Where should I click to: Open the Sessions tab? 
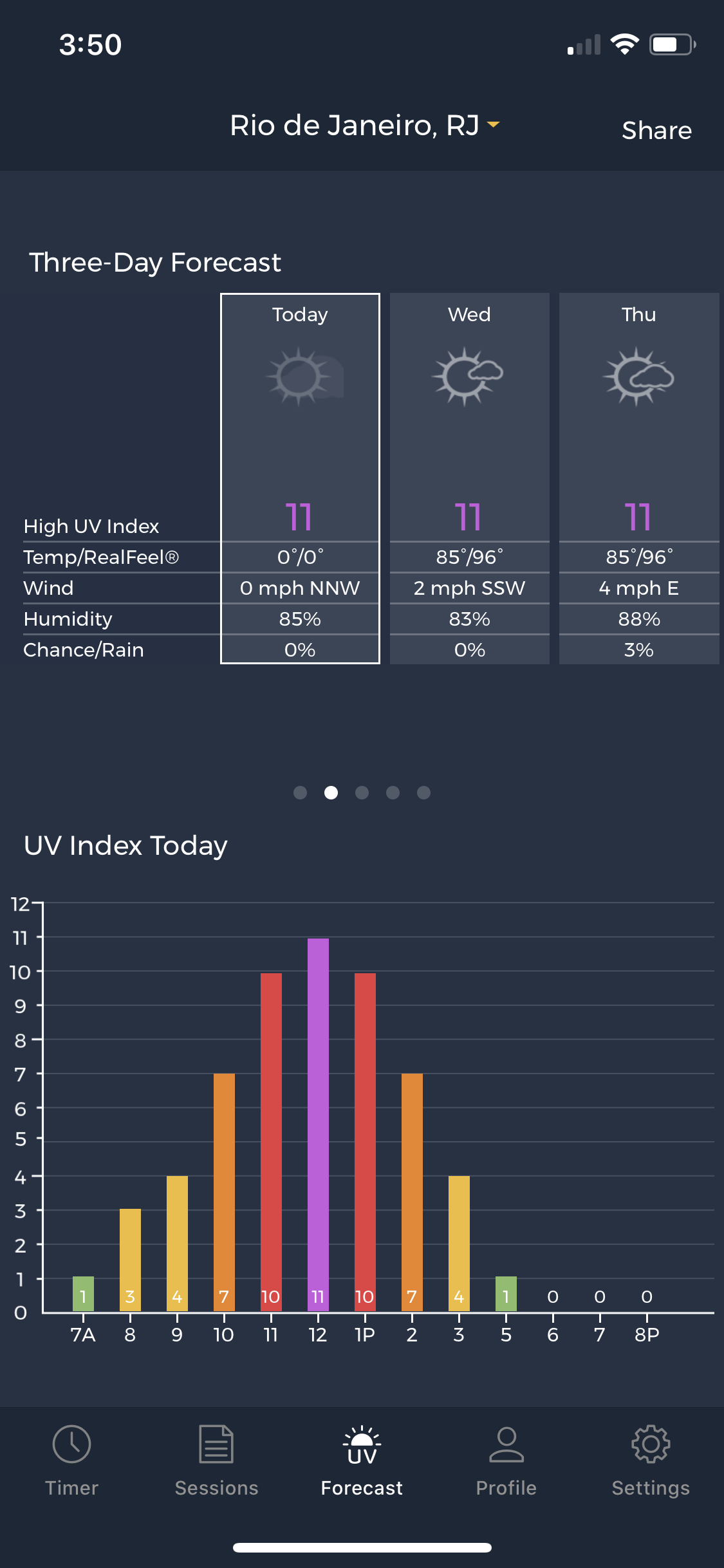(216, 1460)
